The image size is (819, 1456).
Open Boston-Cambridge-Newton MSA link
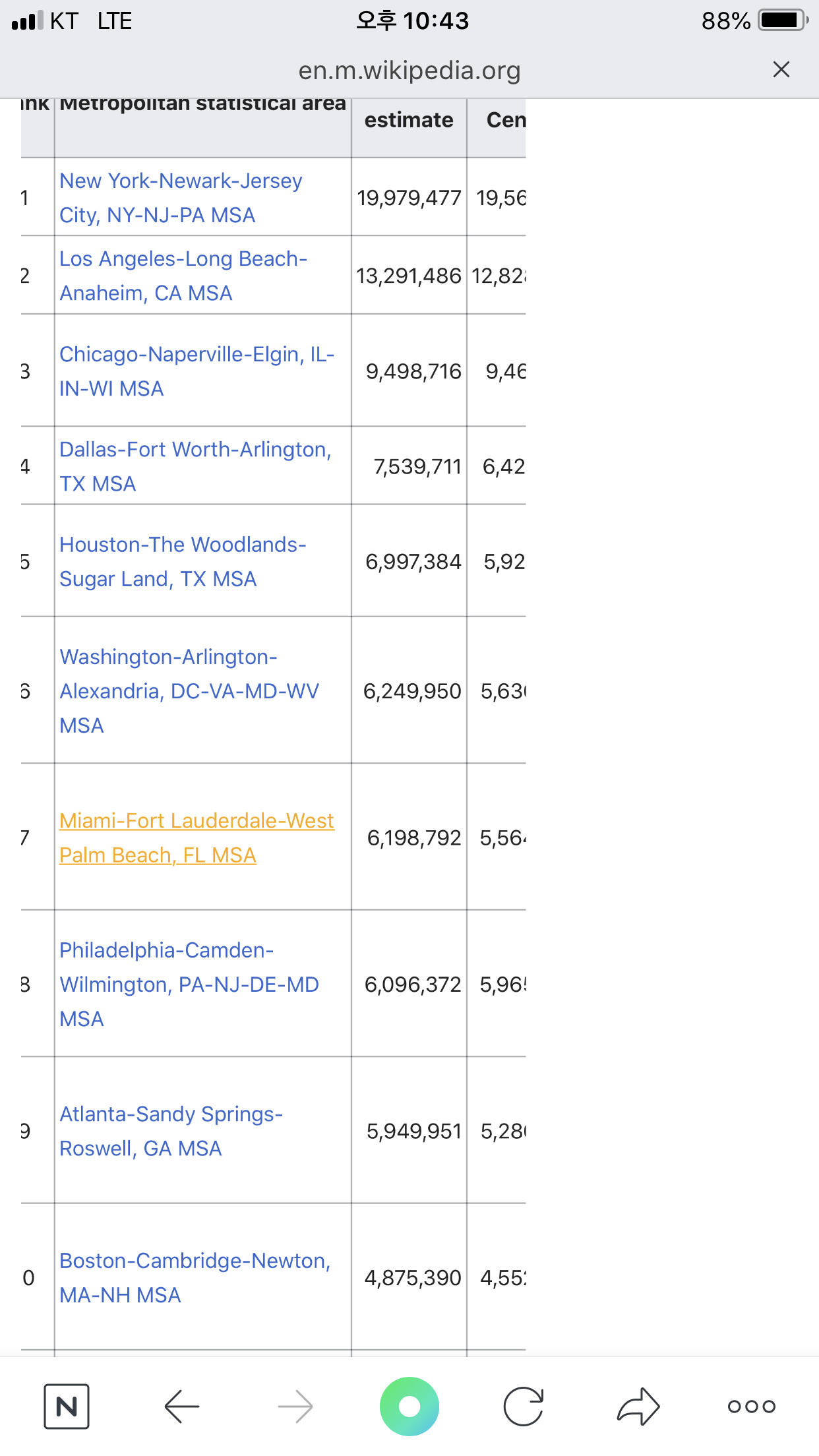[195, 1277]
